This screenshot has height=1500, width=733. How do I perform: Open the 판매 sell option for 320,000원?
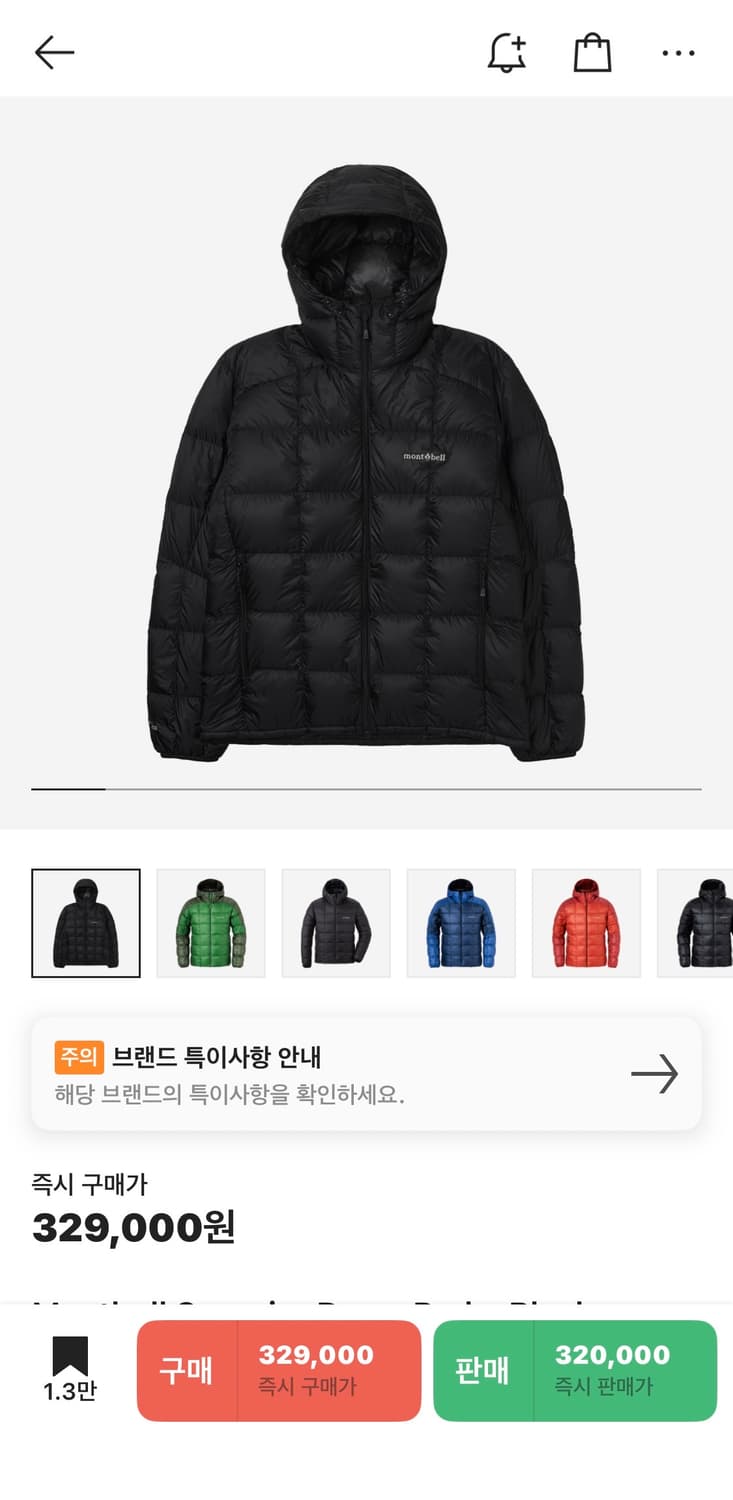point(574,1370)
